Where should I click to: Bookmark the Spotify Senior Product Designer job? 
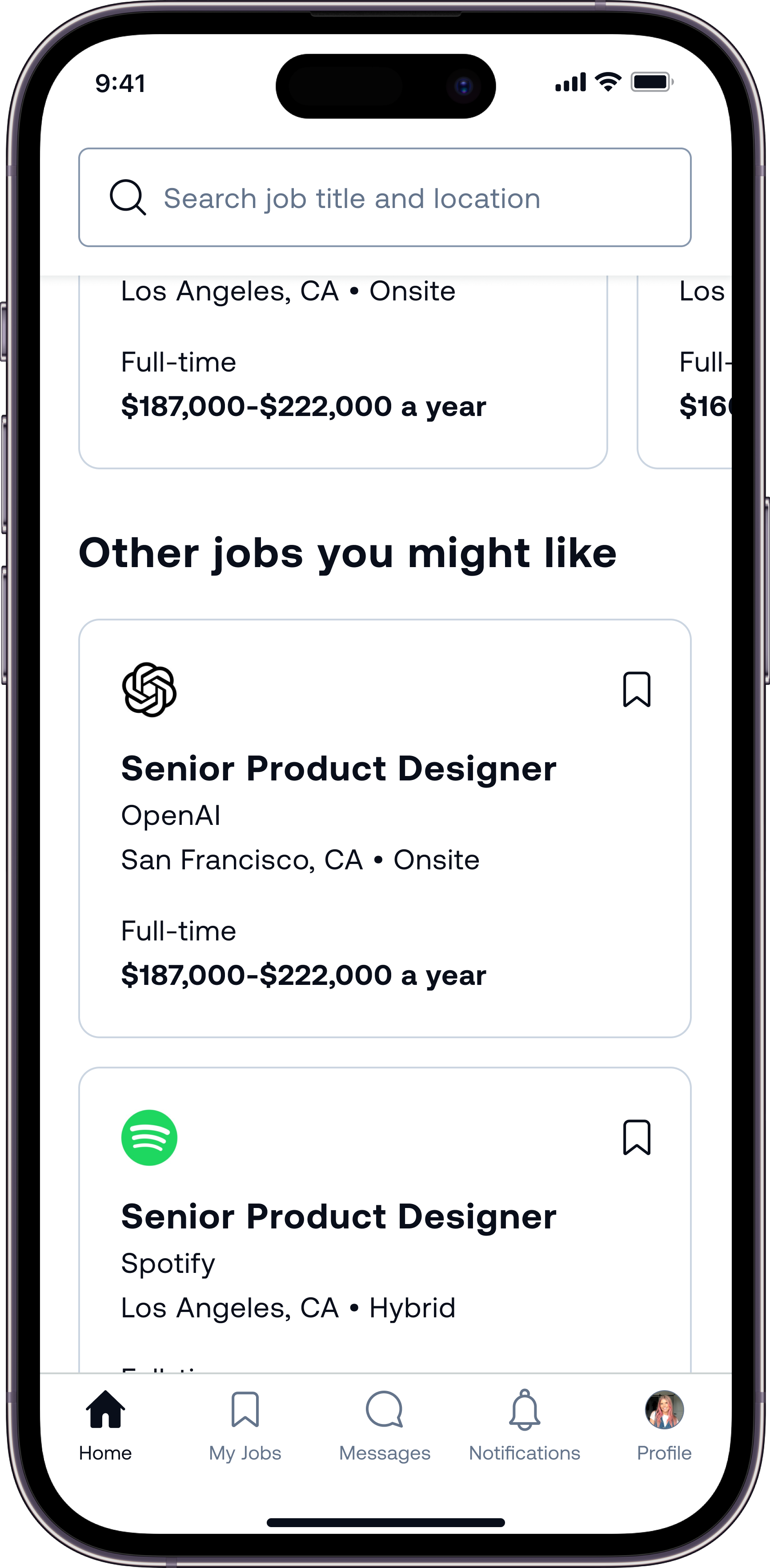637,1137
